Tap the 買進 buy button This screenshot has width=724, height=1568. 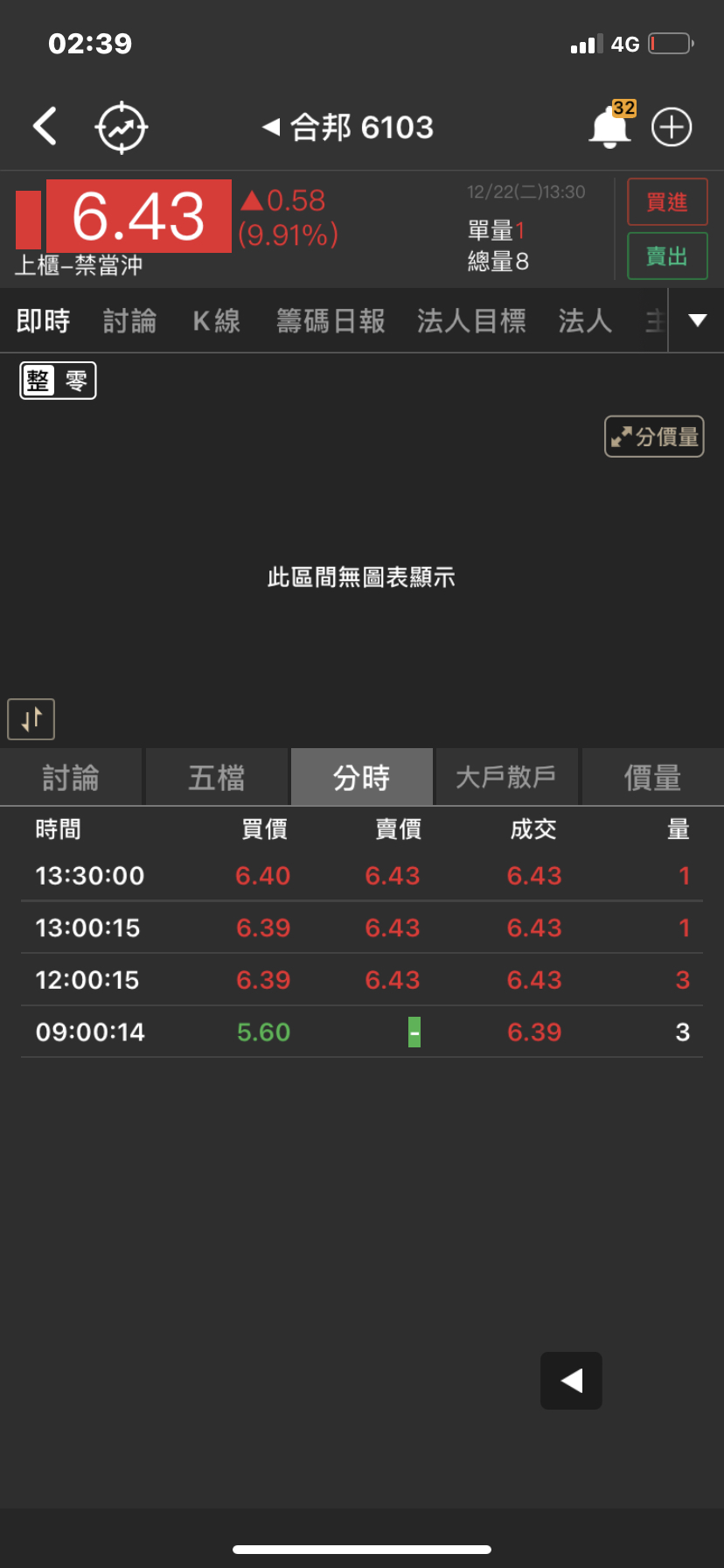click(667, 202)
